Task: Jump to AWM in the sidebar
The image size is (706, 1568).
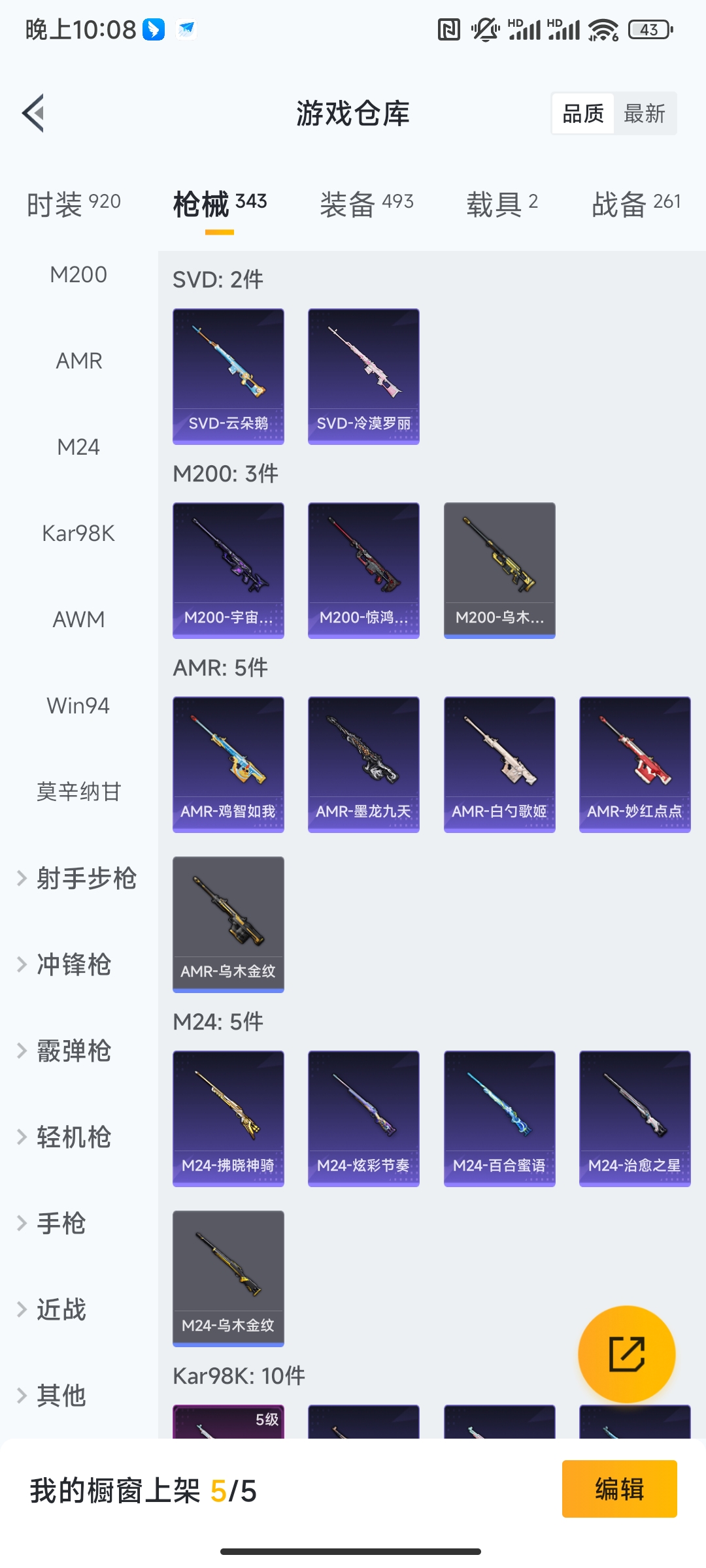Action: click(x=78, y=619)
